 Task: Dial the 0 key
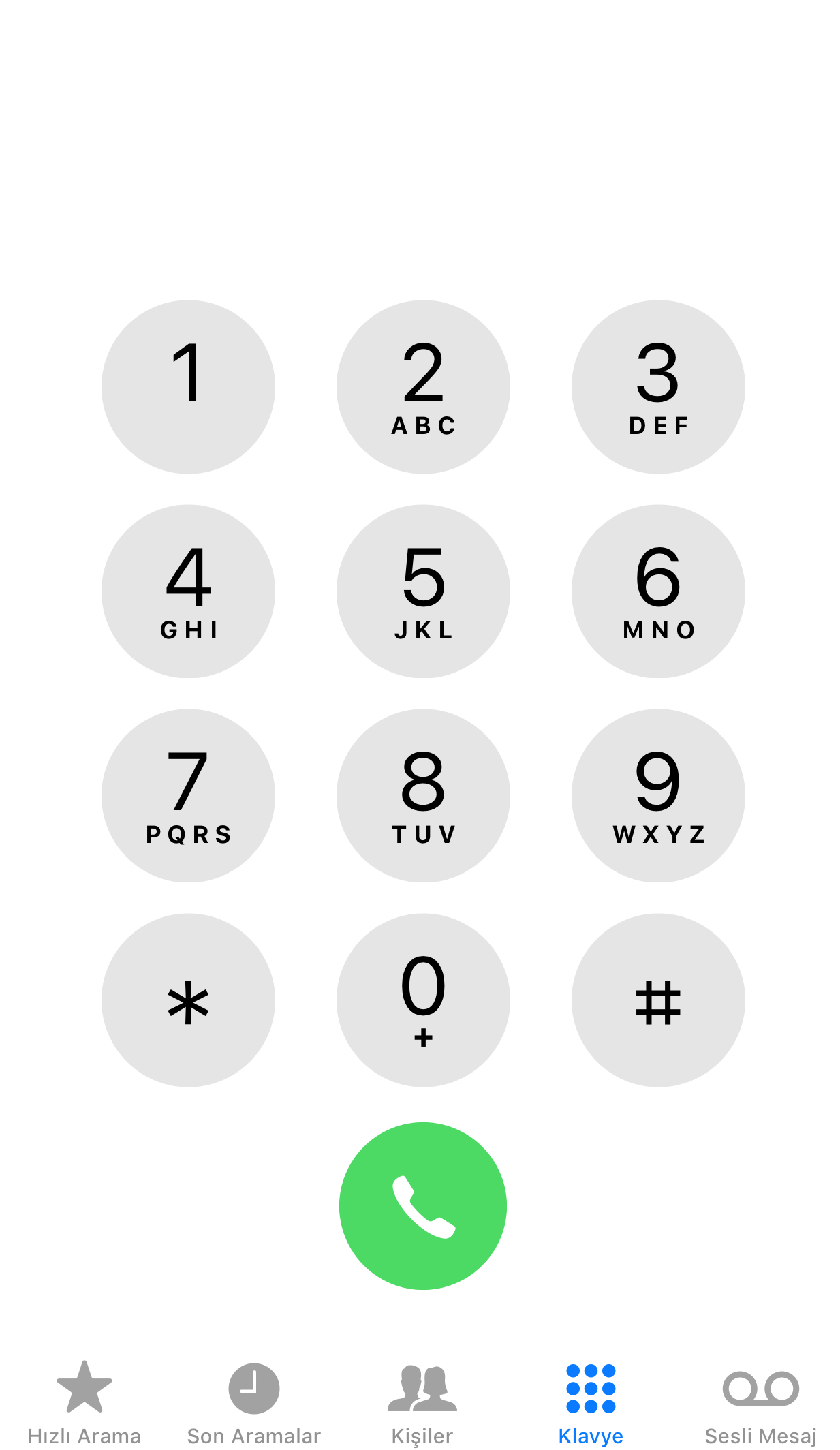[x=423, y=1000]
